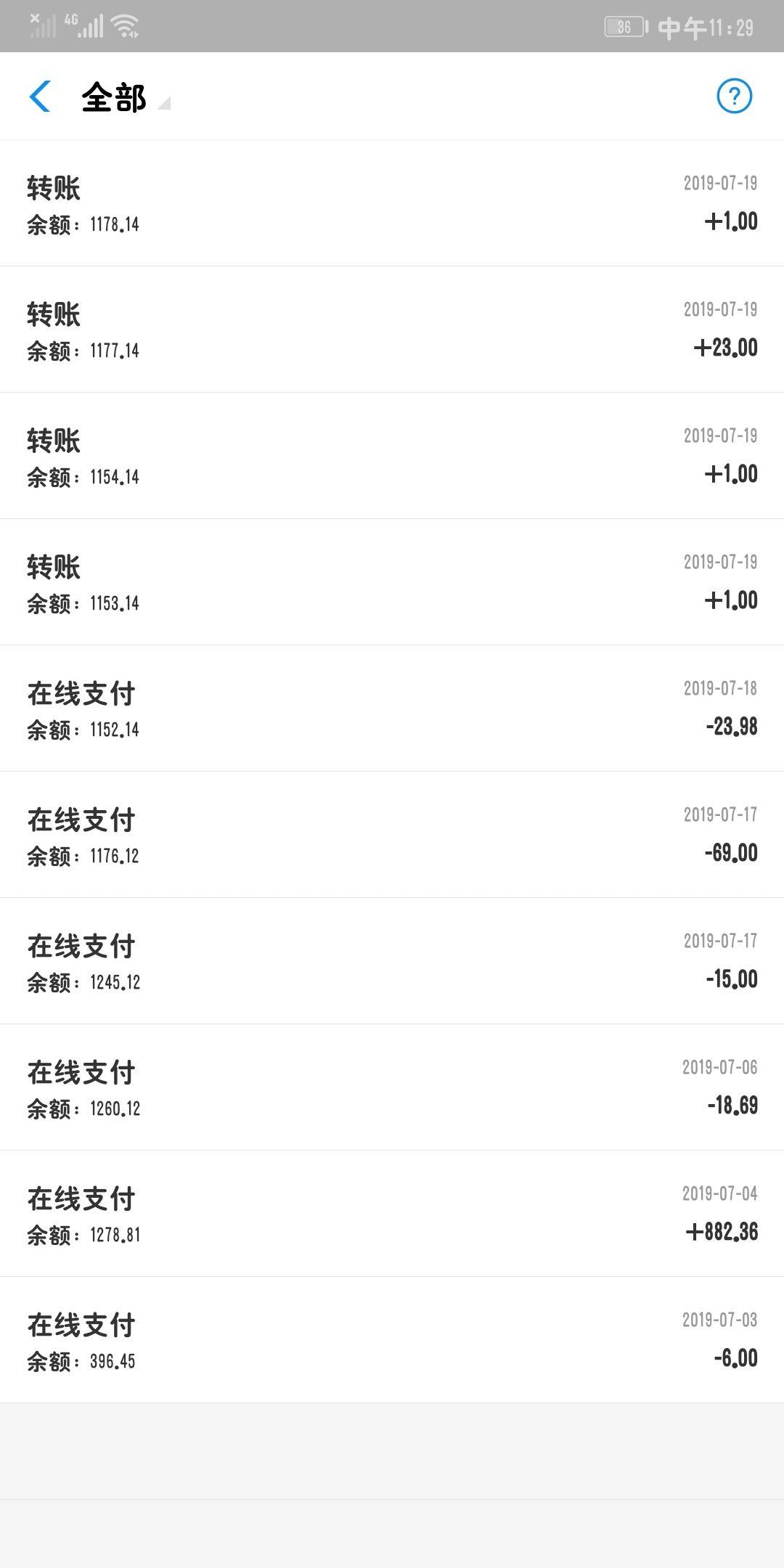The height and width of the screenshot is (1568, 784).
Task: Tap the 转账 row showing 余额 1153.14
Action: [392, 582]
